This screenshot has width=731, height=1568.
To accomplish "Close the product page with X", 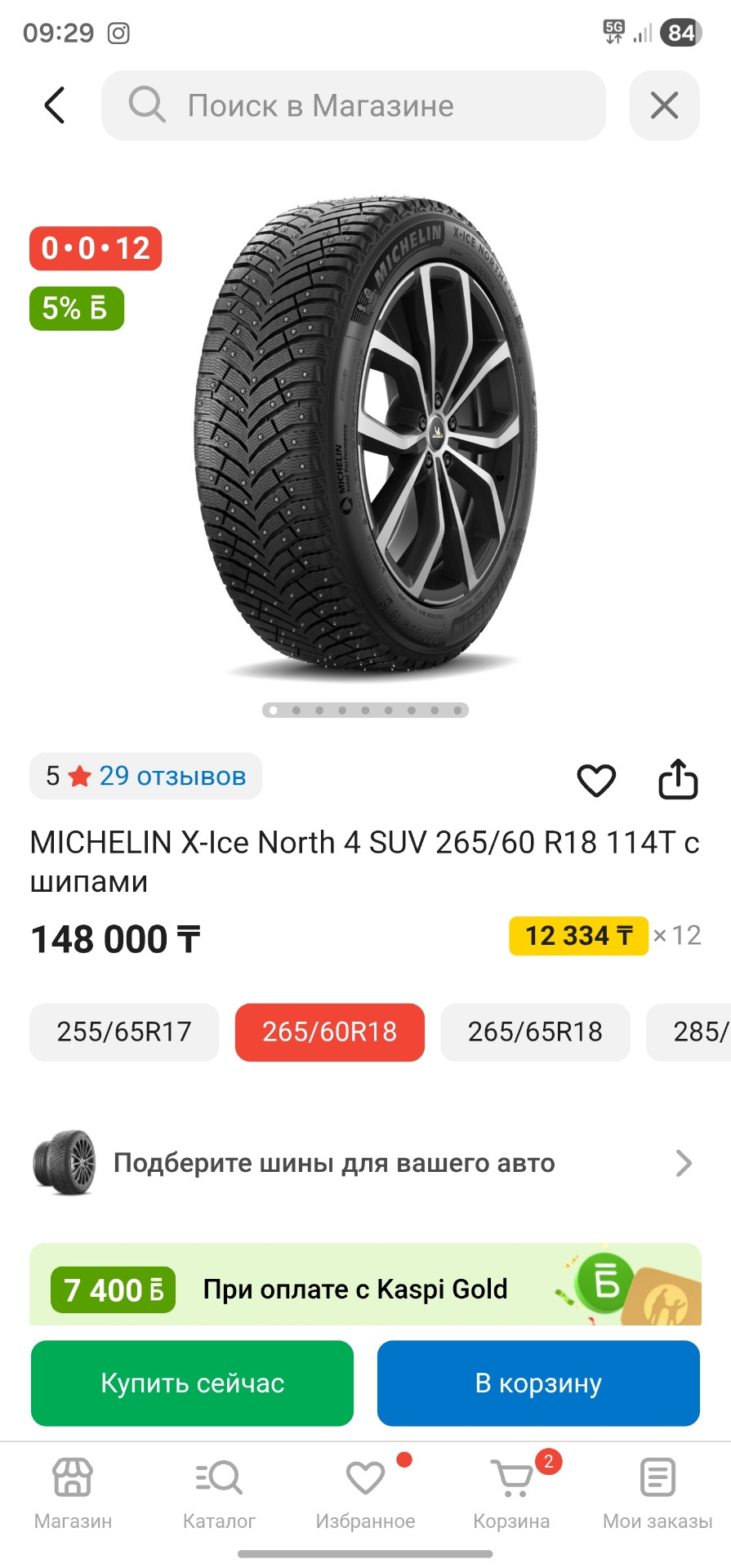I will click(664, 105).
